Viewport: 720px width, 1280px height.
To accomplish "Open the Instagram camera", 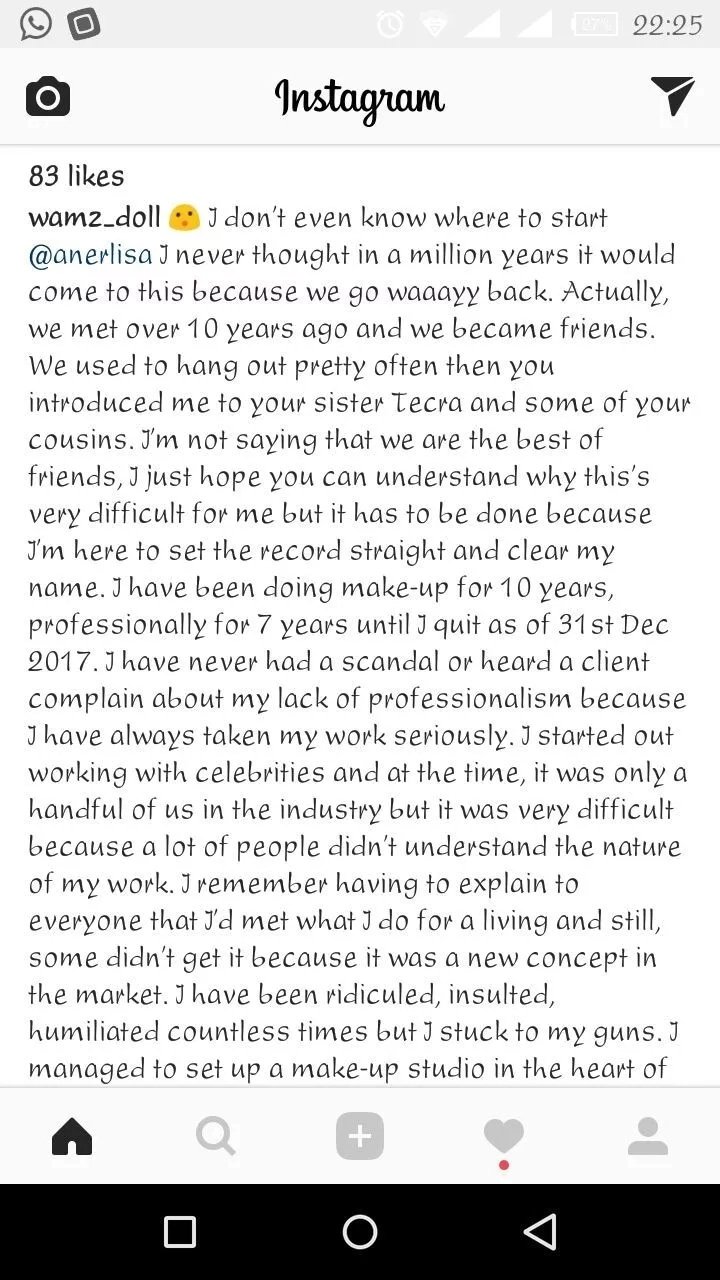I will 47,97.
